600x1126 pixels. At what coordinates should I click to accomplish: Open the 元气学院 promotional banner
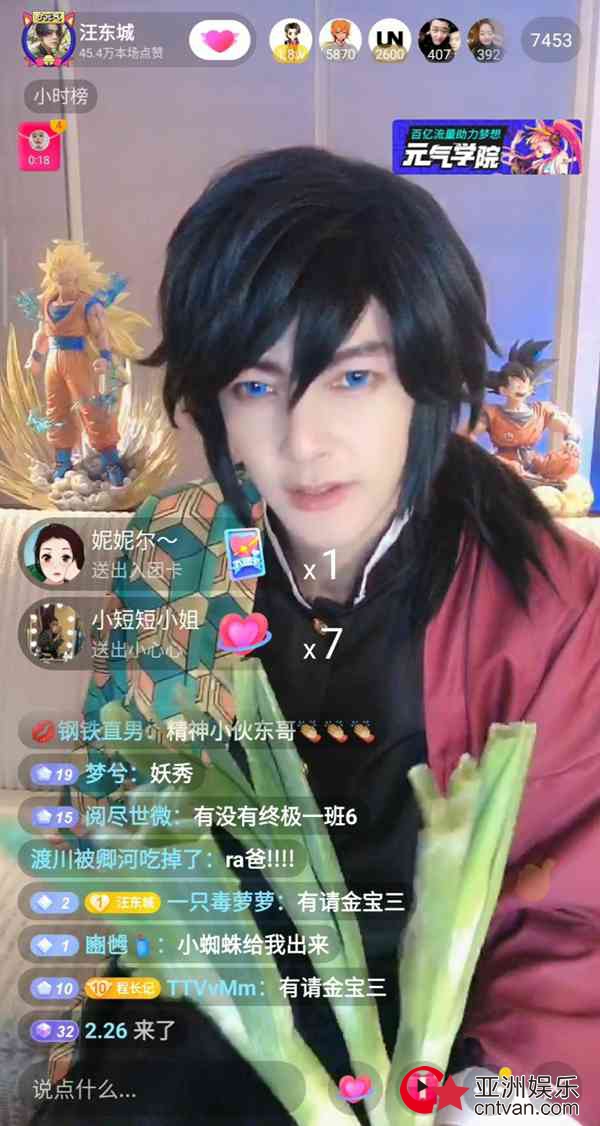pos(487,148)
